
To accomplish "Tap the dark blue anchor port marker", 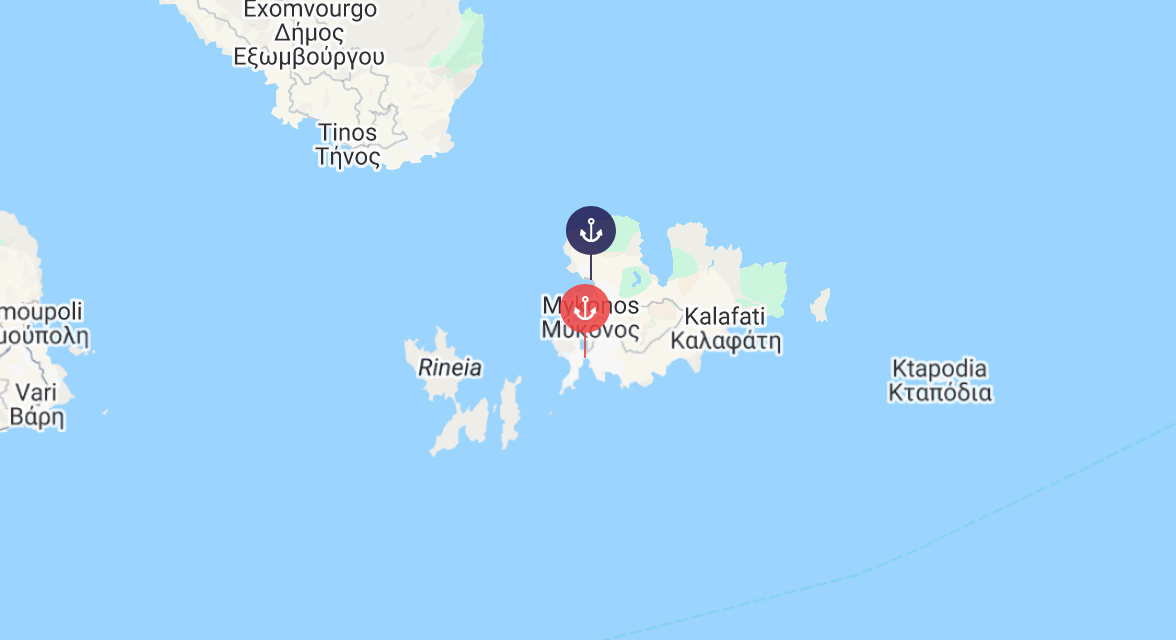I will 590,231.
